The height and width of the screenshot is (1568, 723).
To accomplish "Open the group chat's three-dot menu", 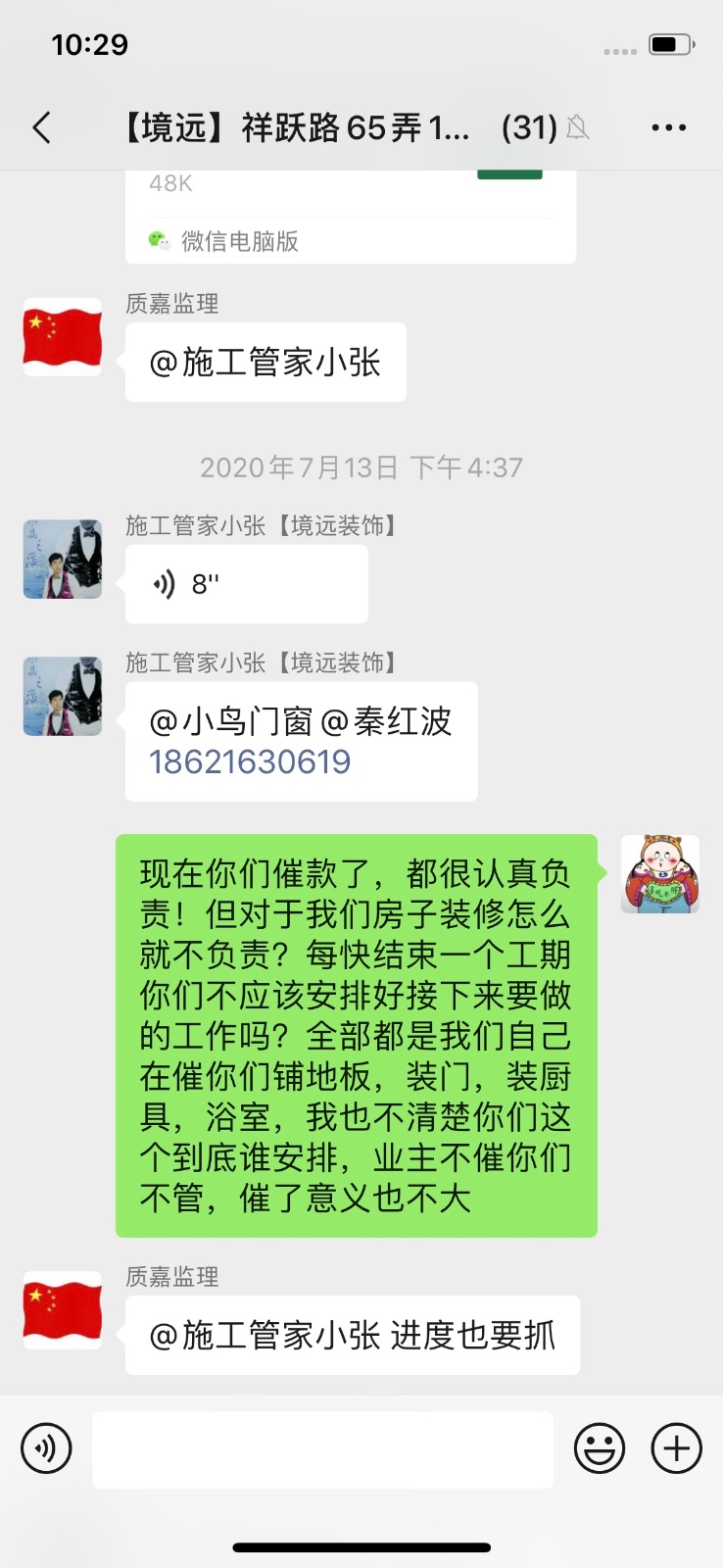I will click(x=668, y=127).
